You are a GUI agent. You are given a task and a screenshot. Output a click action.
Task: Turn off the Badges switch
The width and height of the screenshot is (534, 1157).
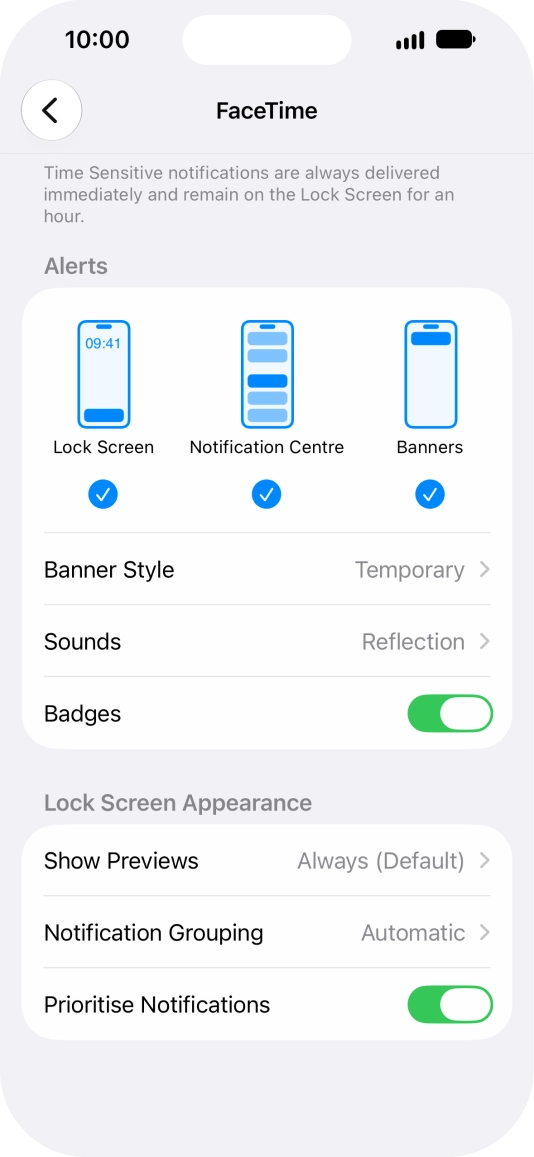[x=450, y=714]
